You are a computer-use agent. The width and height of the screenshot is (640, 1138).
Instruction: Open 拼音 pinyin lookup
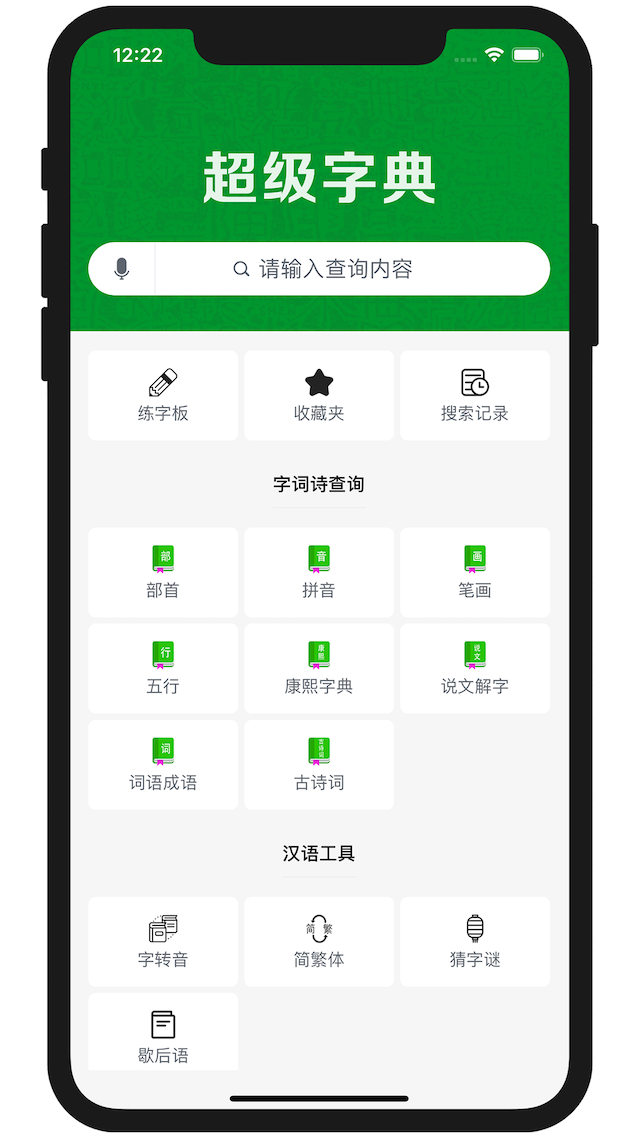coord(319,572)
